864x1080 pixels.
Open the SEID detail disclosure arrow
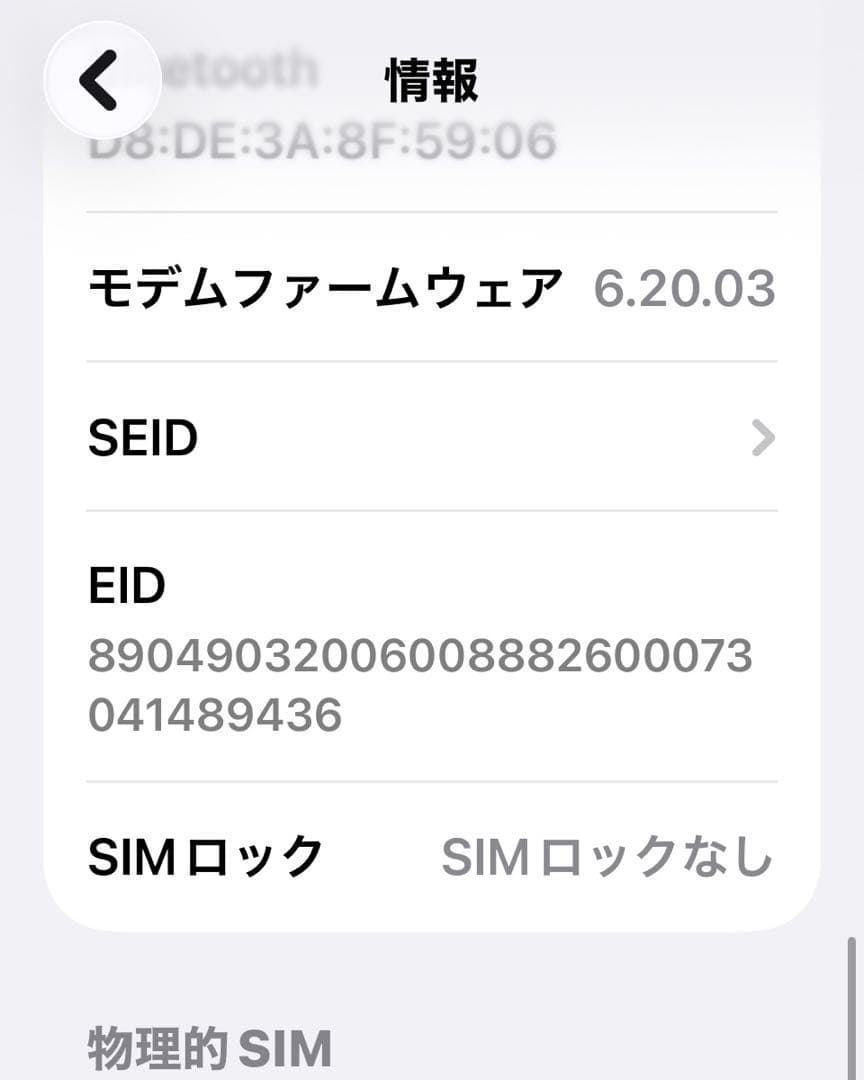pyautogui.click(x=763, y=437)
